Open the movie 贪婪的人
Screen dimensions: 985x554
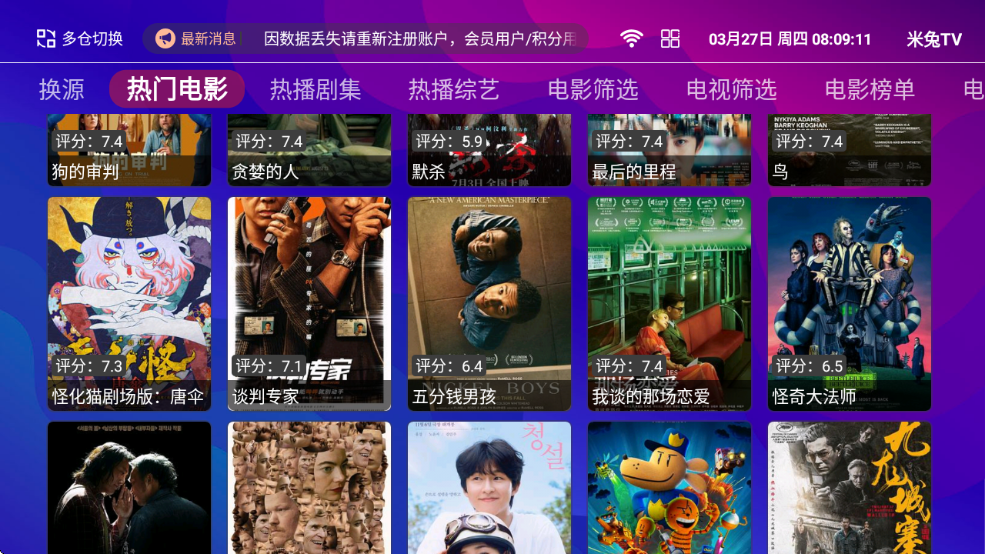[309, 150]
